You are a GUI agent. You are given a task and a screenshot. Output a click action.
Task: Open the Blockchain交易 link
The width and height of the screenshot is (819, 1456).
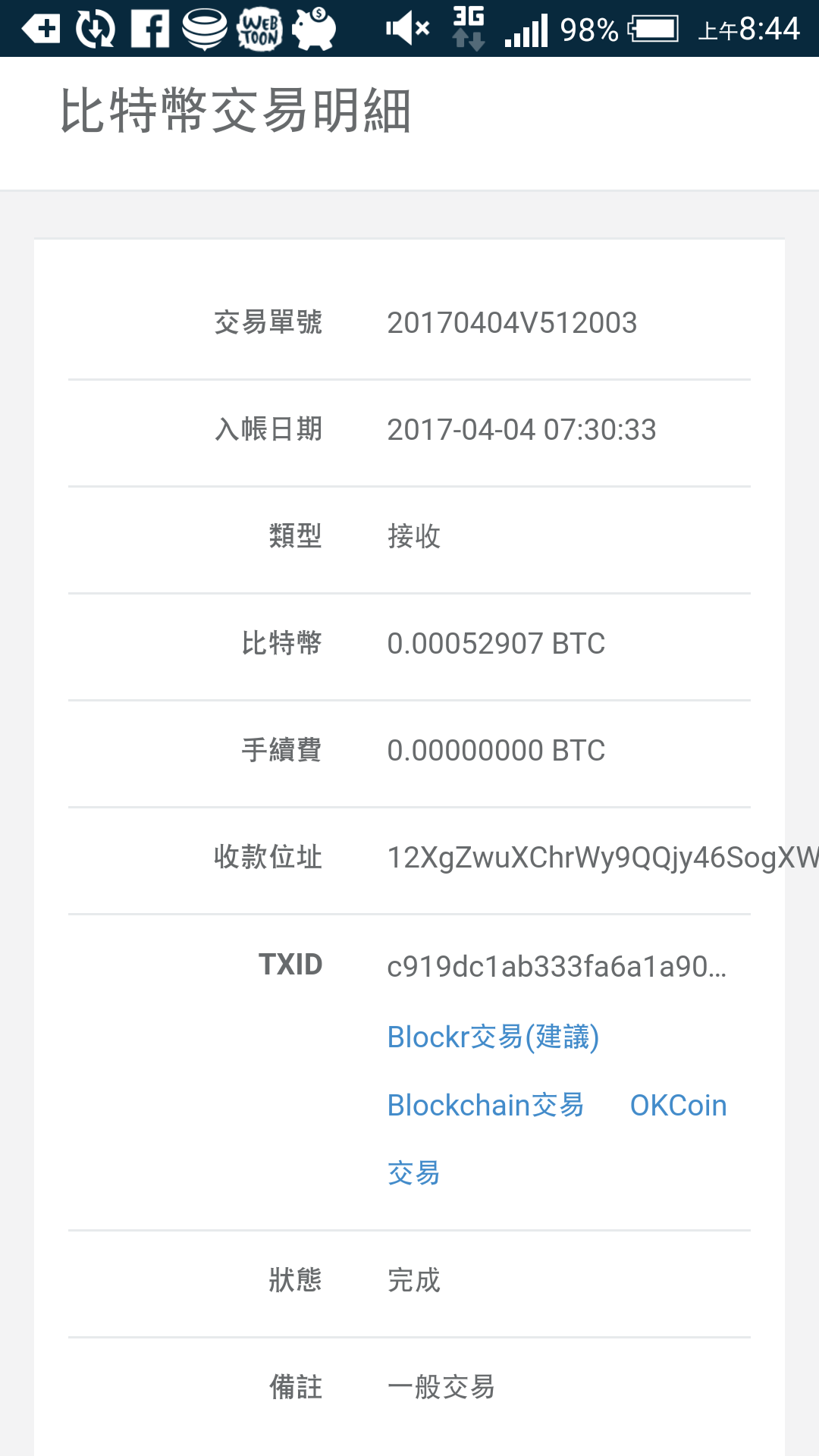point(485,1105)
